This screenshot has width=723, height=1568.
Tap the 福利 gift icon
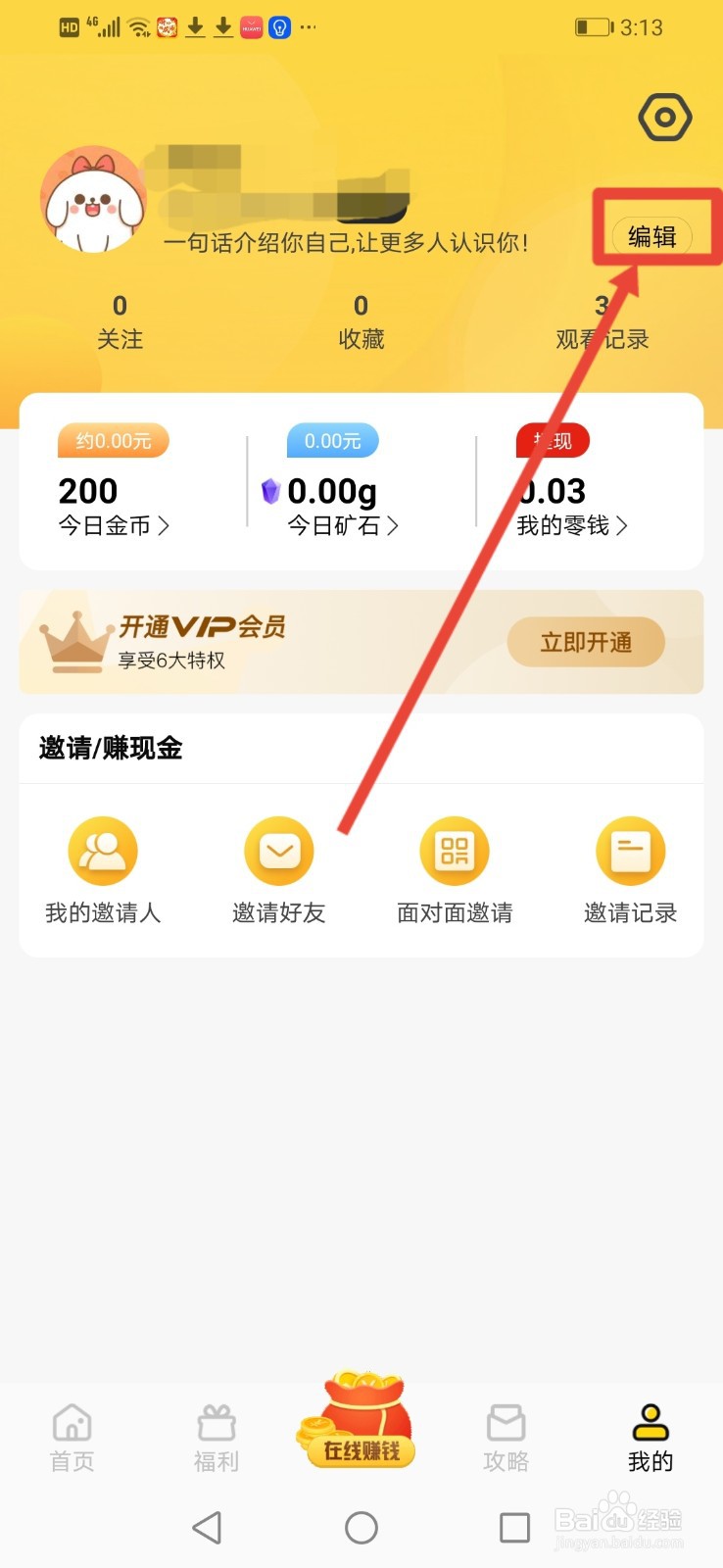(x=216, y=1421)
